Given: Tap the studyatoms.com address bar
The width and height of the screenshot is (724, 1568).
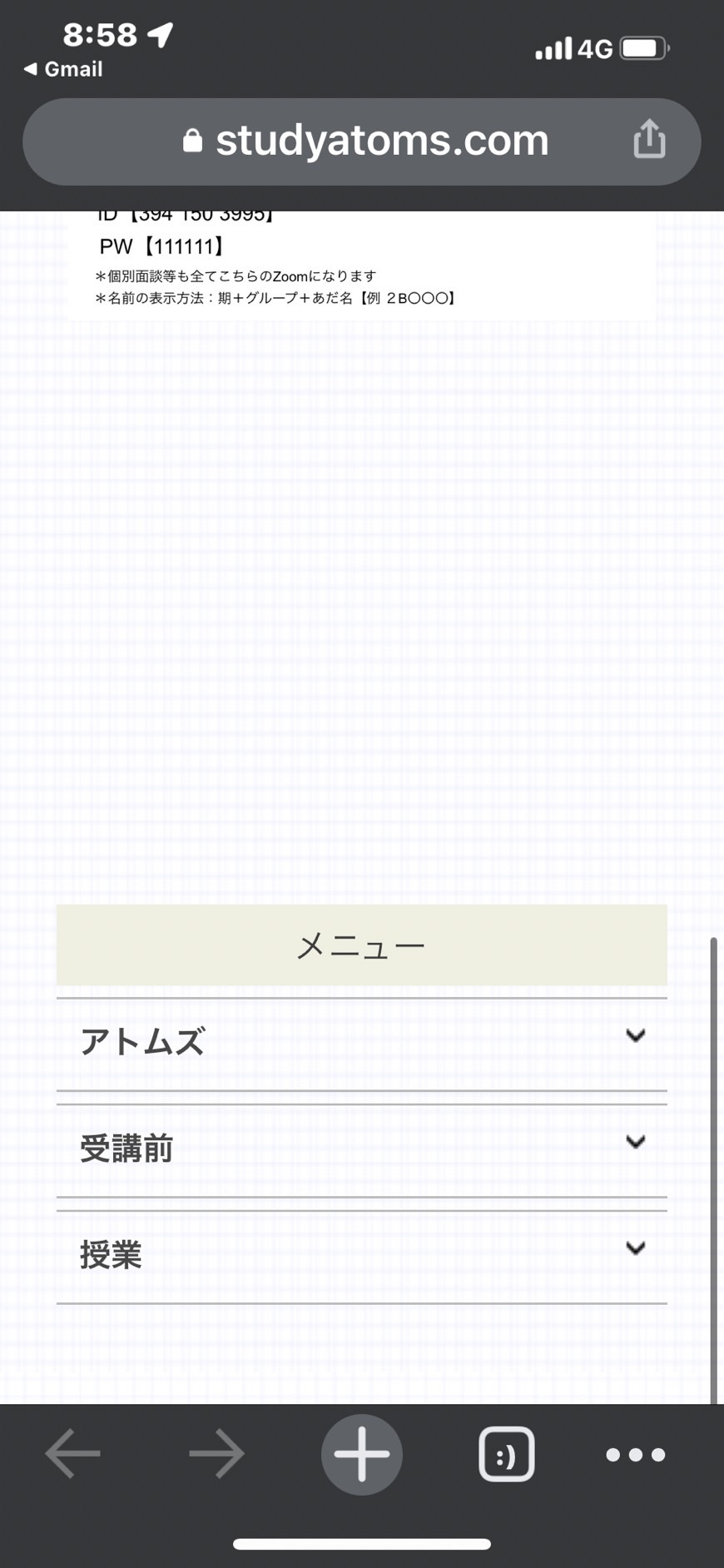Looking at the screenshot, I should (361, 141).
